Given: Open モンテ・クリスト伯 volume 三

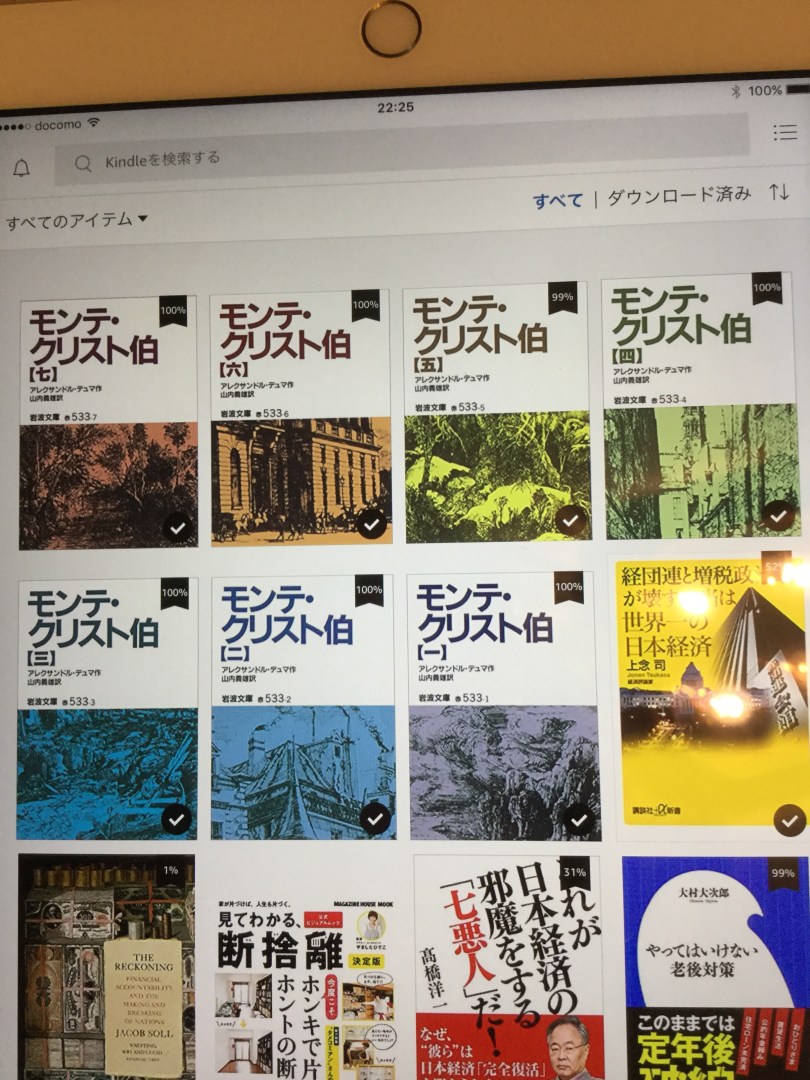Looking at the screenshot, I should 107,708.
